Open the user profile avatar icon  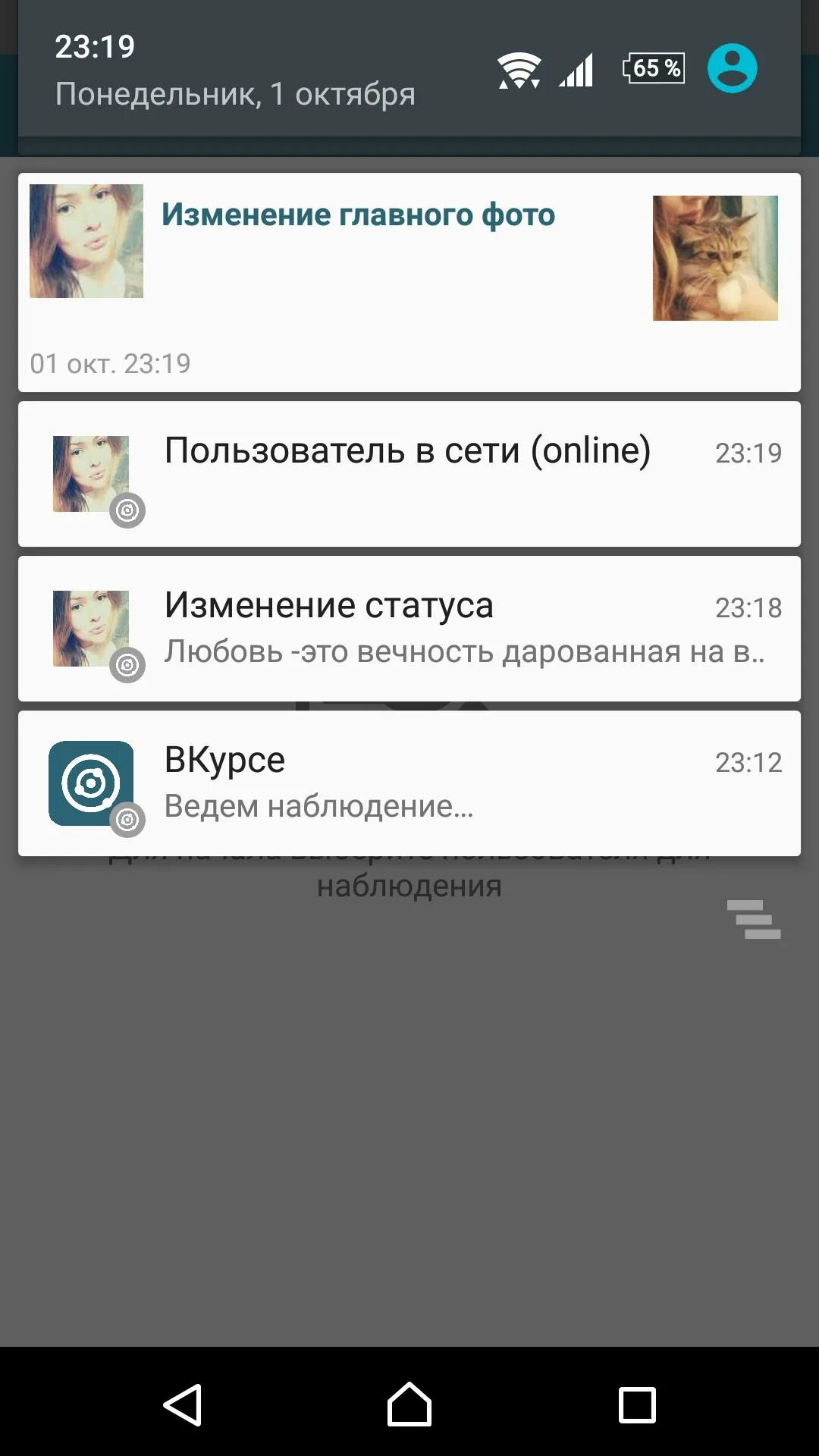coord(732,68)
